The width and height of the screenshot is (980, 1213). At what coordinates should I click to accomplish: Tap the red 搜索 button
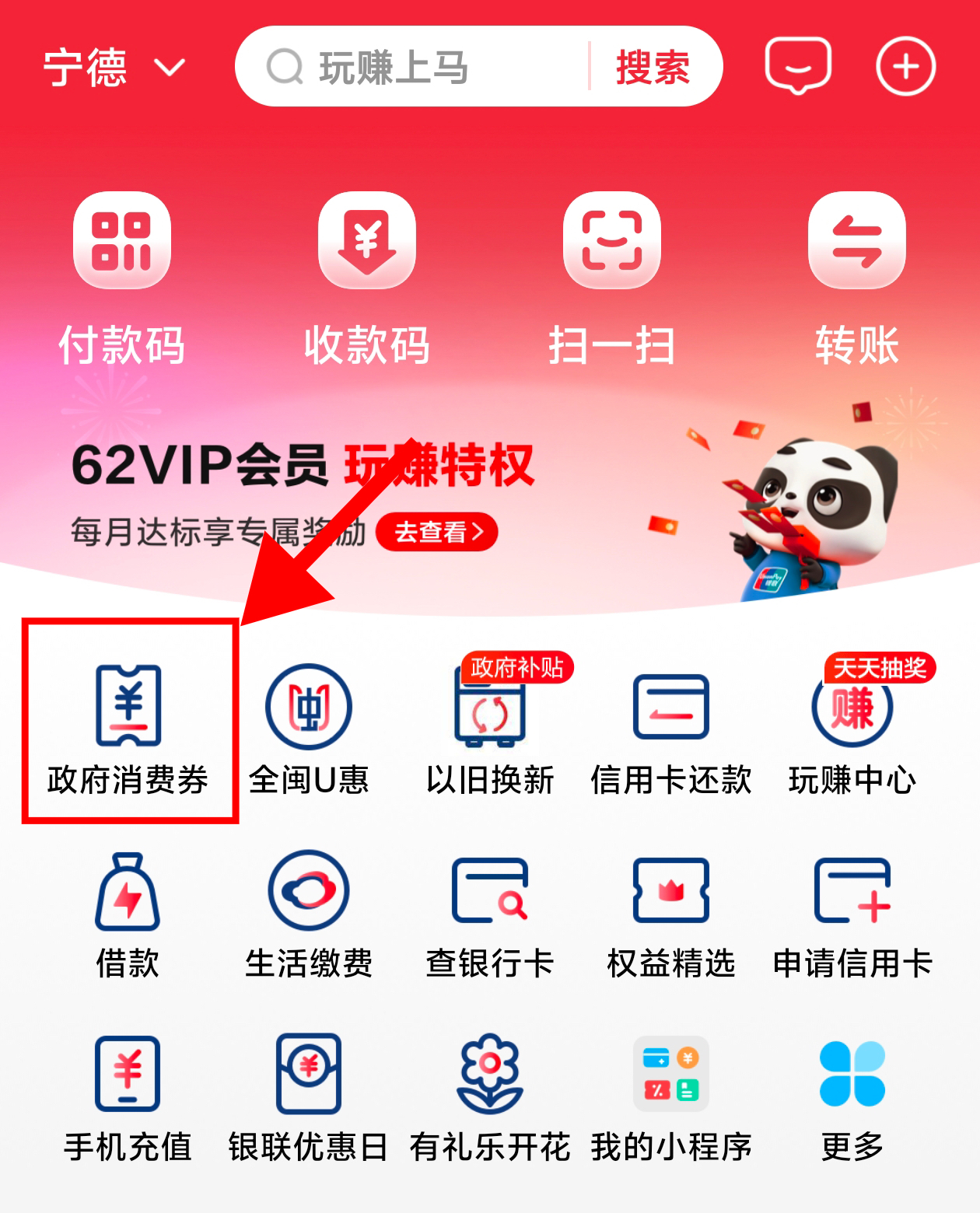[653, 68]
